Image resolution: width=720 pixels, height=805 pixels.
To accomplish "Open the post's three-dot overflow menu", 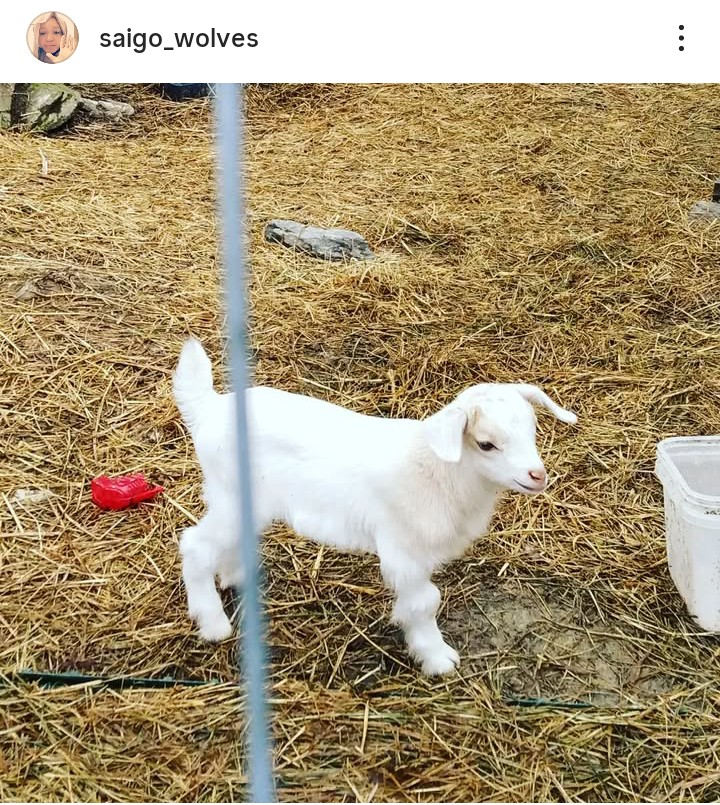I will [x=681, y=39].
